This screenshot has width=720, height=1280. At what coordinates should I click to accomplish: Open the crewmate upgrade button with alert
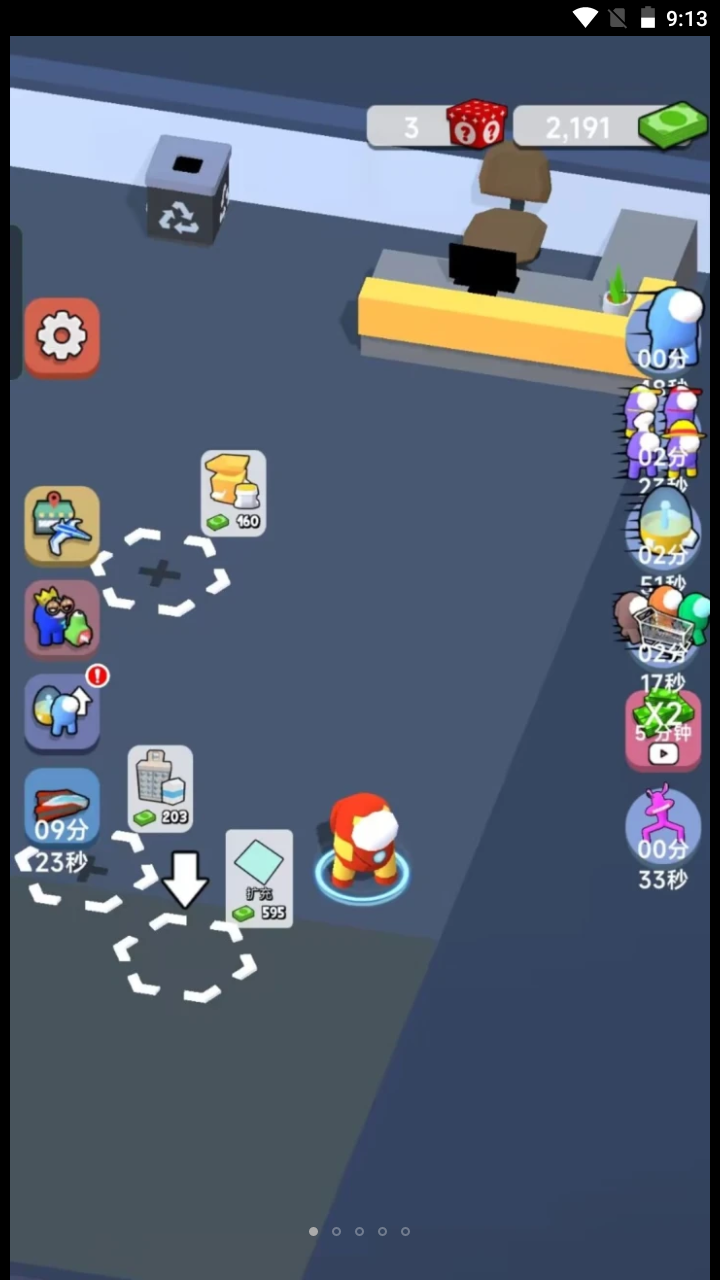[62, 711]
